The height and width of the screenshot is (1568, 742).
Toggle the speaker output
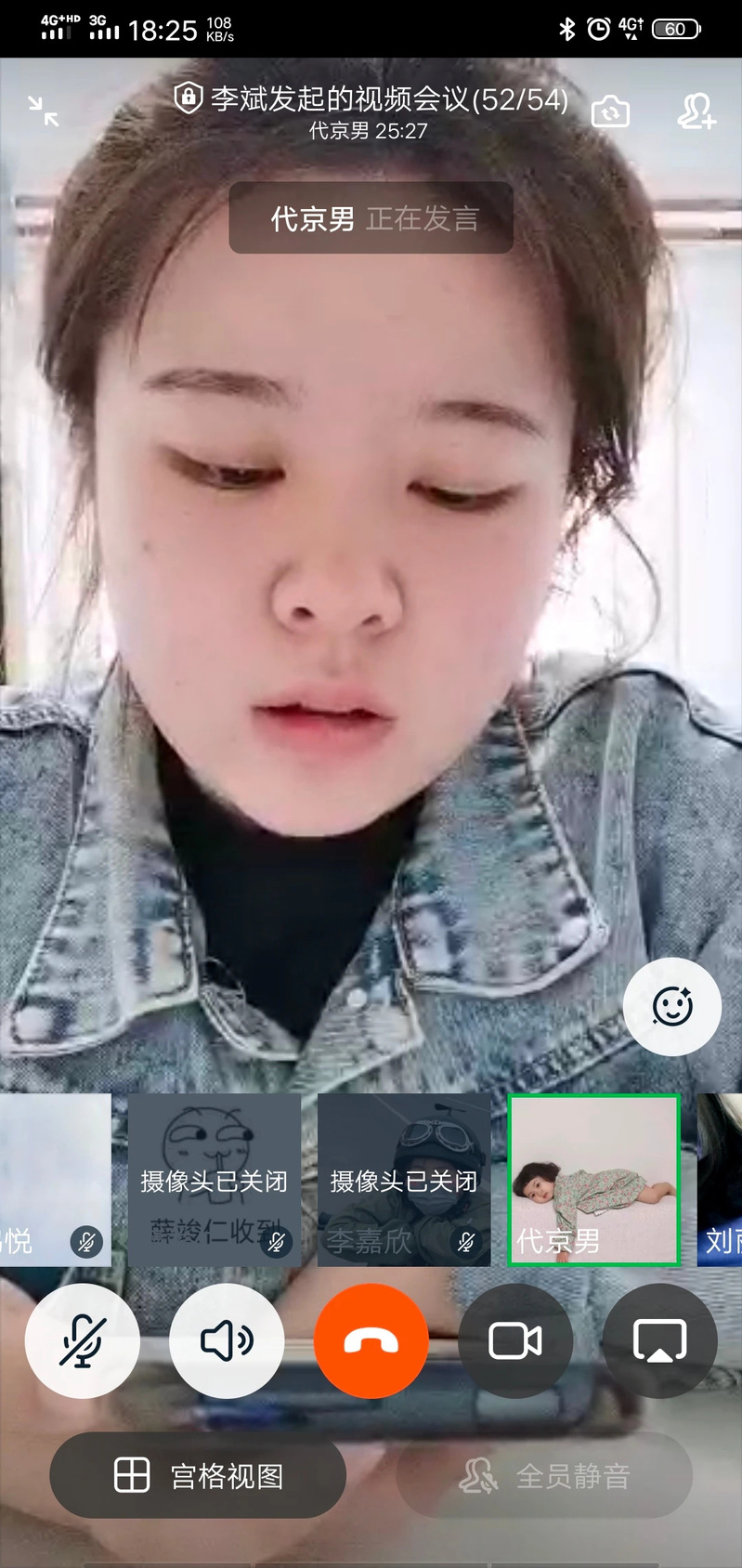pyautogui.click(x=227, y=1341)
